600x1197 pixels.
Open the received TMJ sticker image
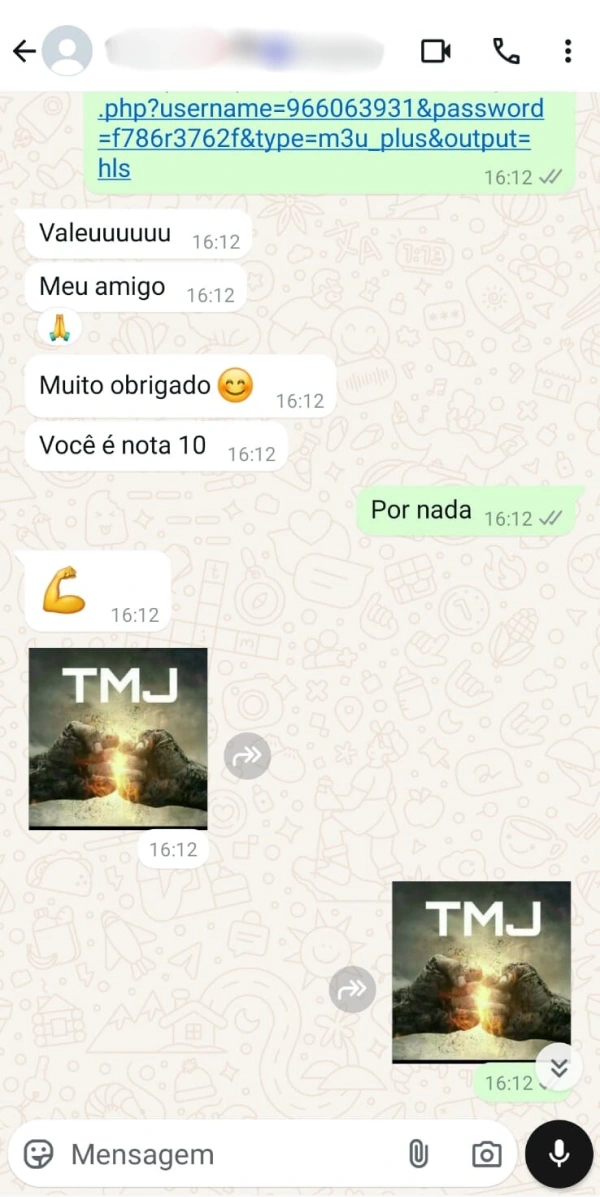pos(118,738)
